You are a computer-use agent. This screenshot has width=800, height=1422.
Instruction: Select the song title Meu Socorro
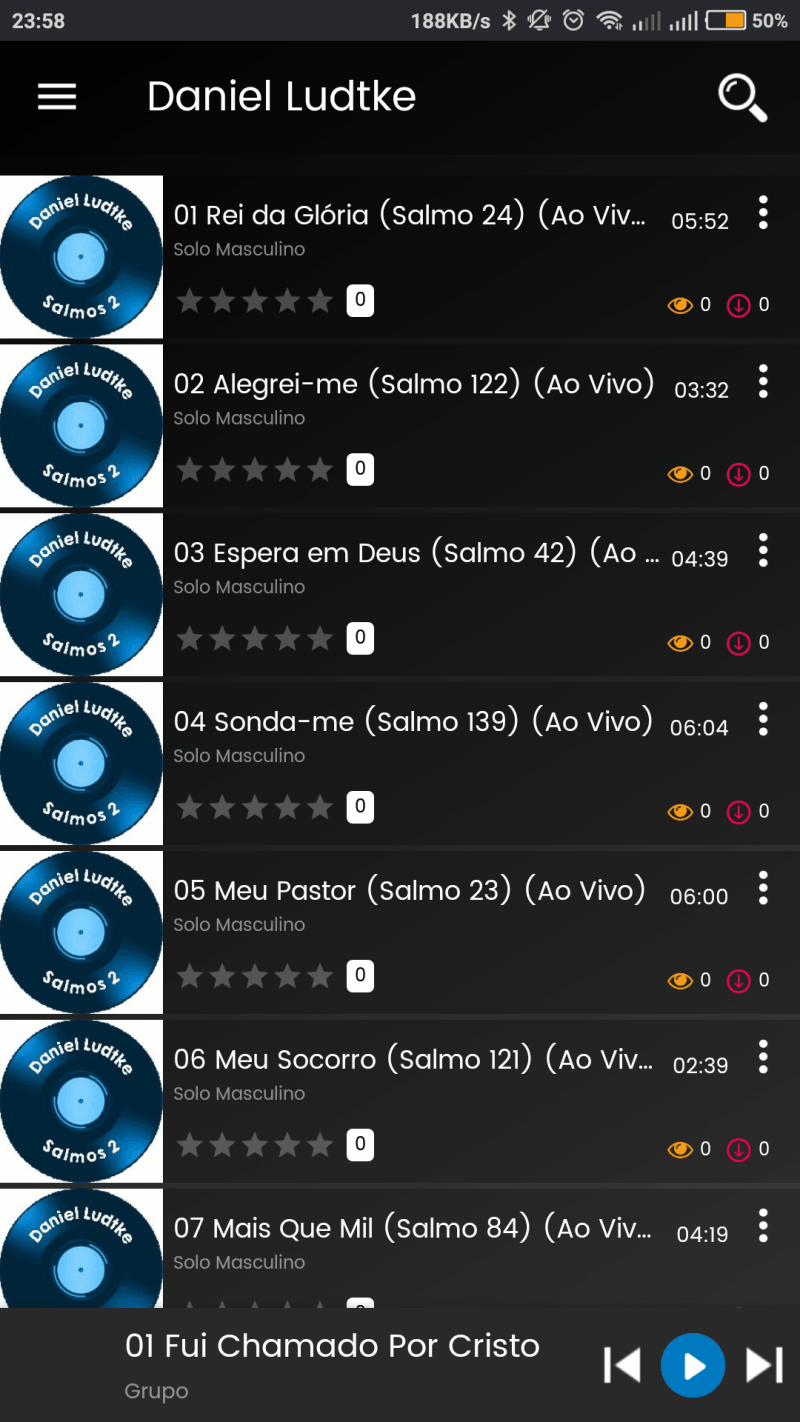pos(400,1060)
